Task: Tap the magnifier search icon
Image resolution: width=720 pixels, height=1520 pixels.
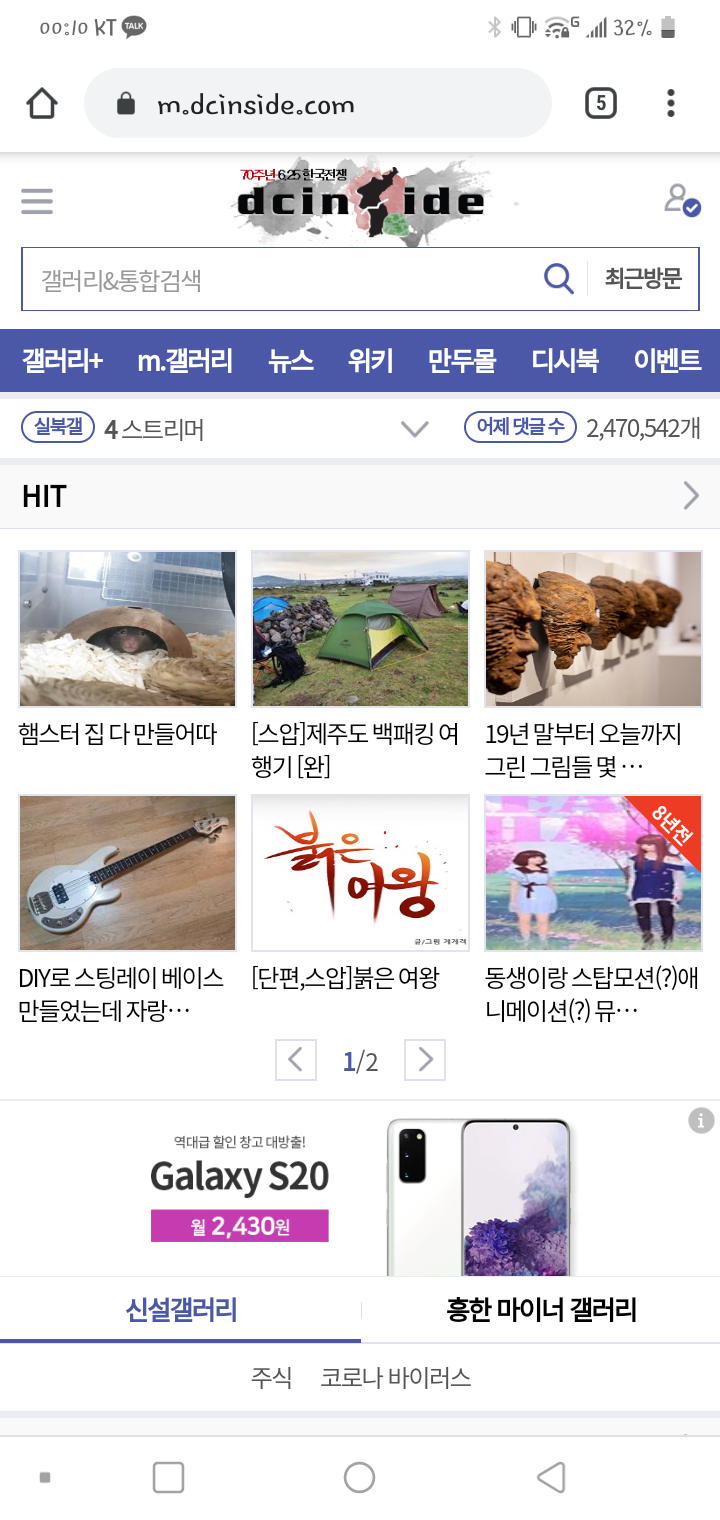Action: click(x=558, y=279)
